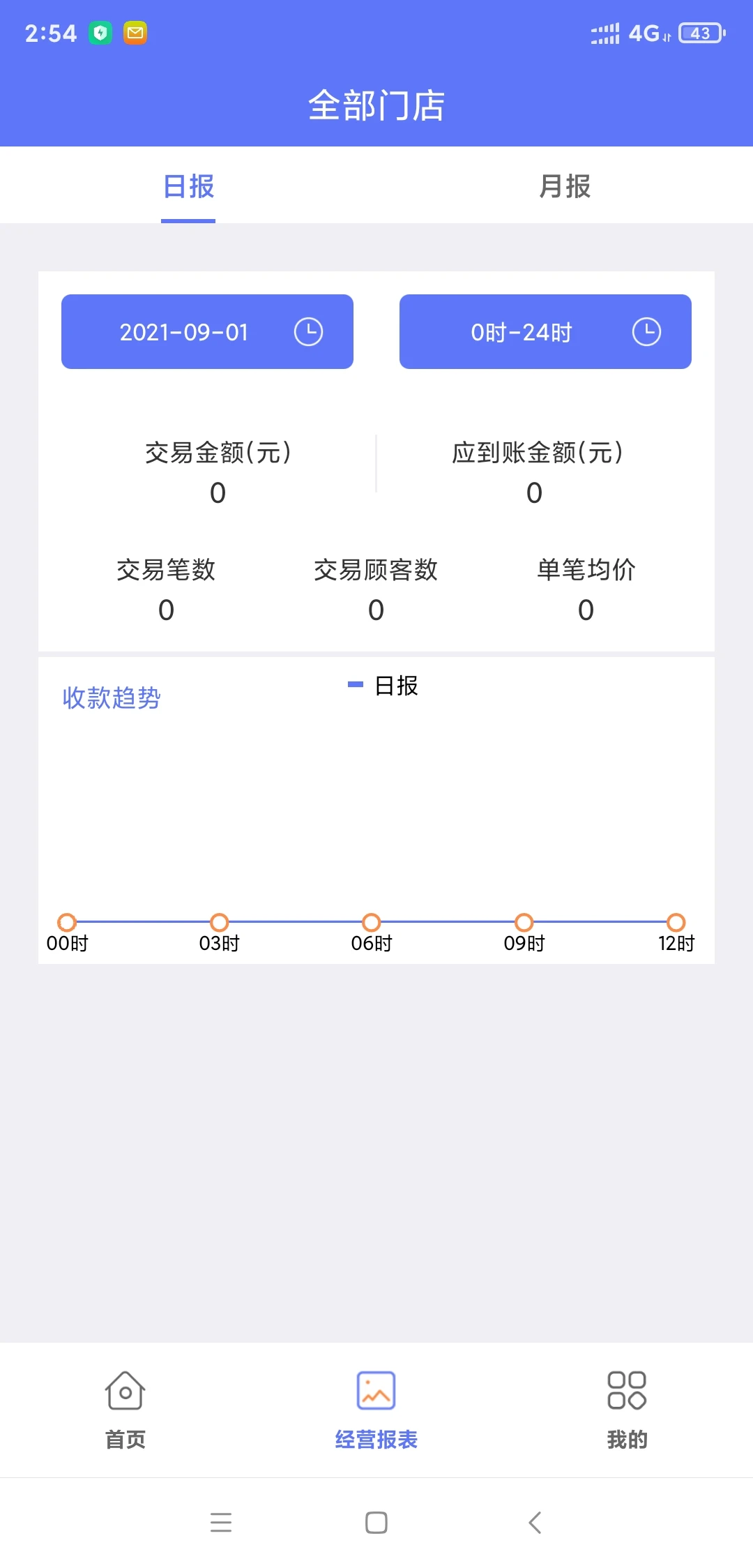This screenshot has width=753, height=1568.
Task: Select the 日报 tab
Action: (x=188, y=185)
